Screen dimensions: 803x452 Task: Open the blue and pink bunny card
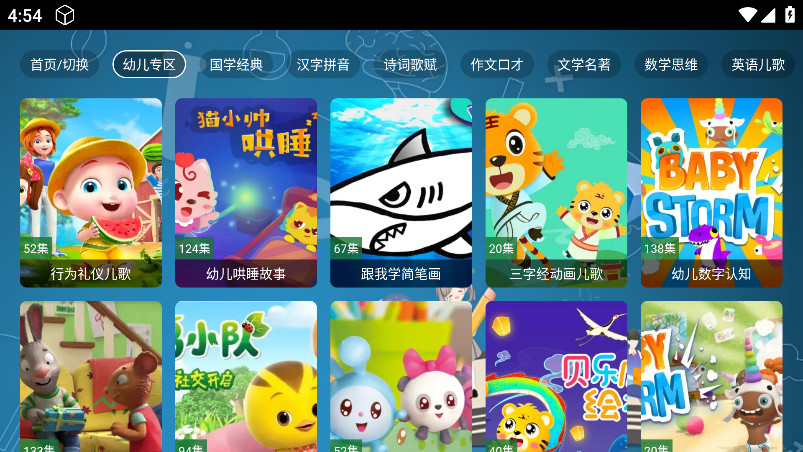coord(401,377)
